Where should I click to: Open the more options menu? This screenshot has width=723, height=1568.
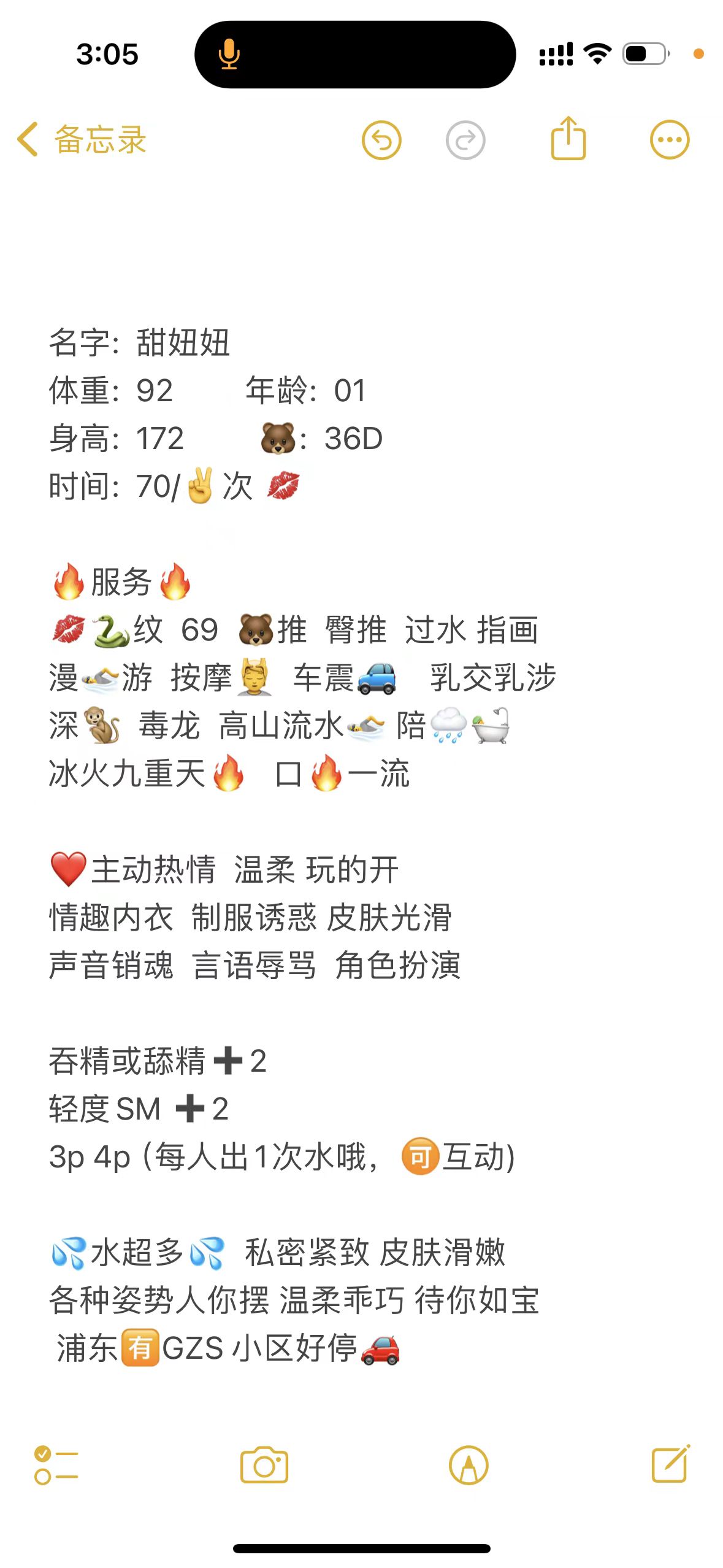(669, 140)
